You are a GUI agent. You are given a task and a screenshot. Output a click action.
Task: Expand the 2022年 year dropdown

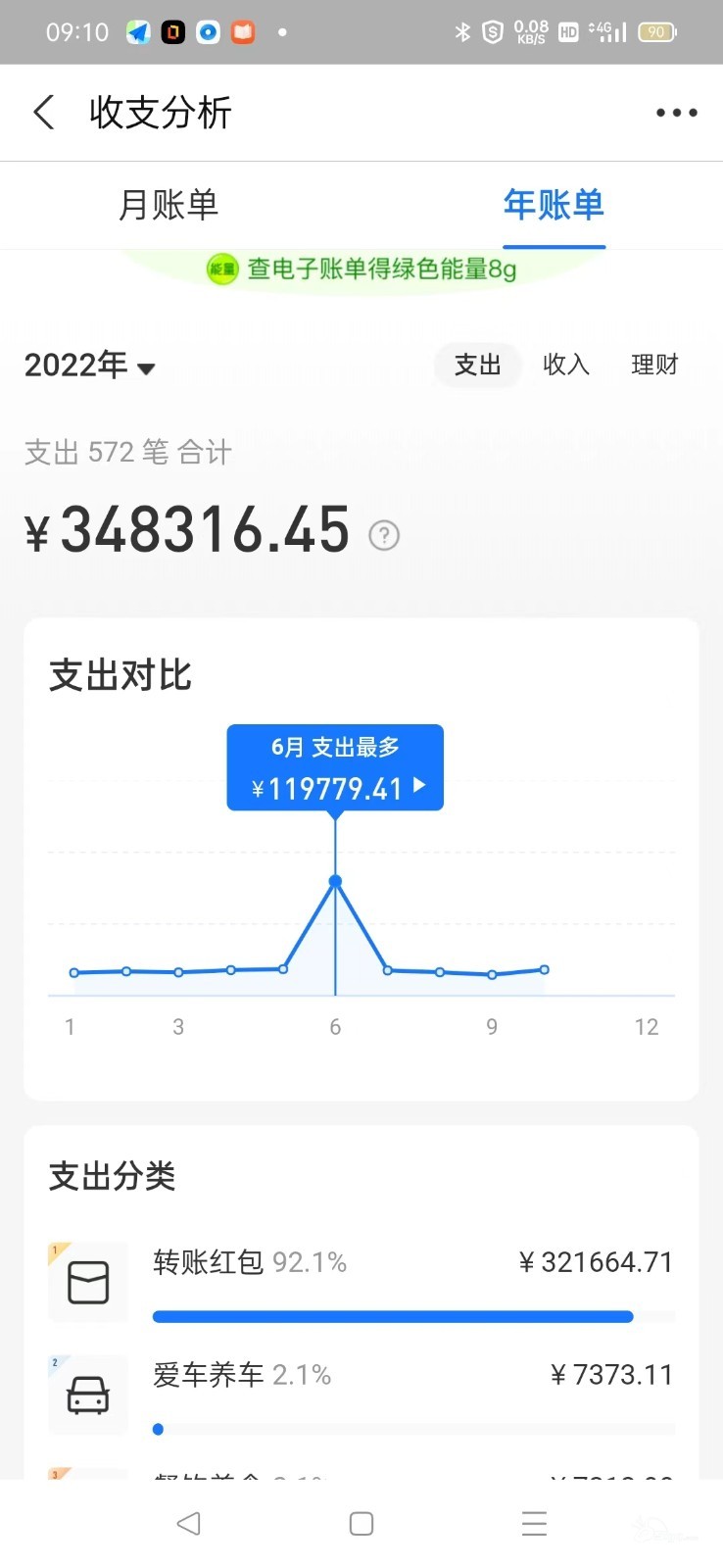90,366
